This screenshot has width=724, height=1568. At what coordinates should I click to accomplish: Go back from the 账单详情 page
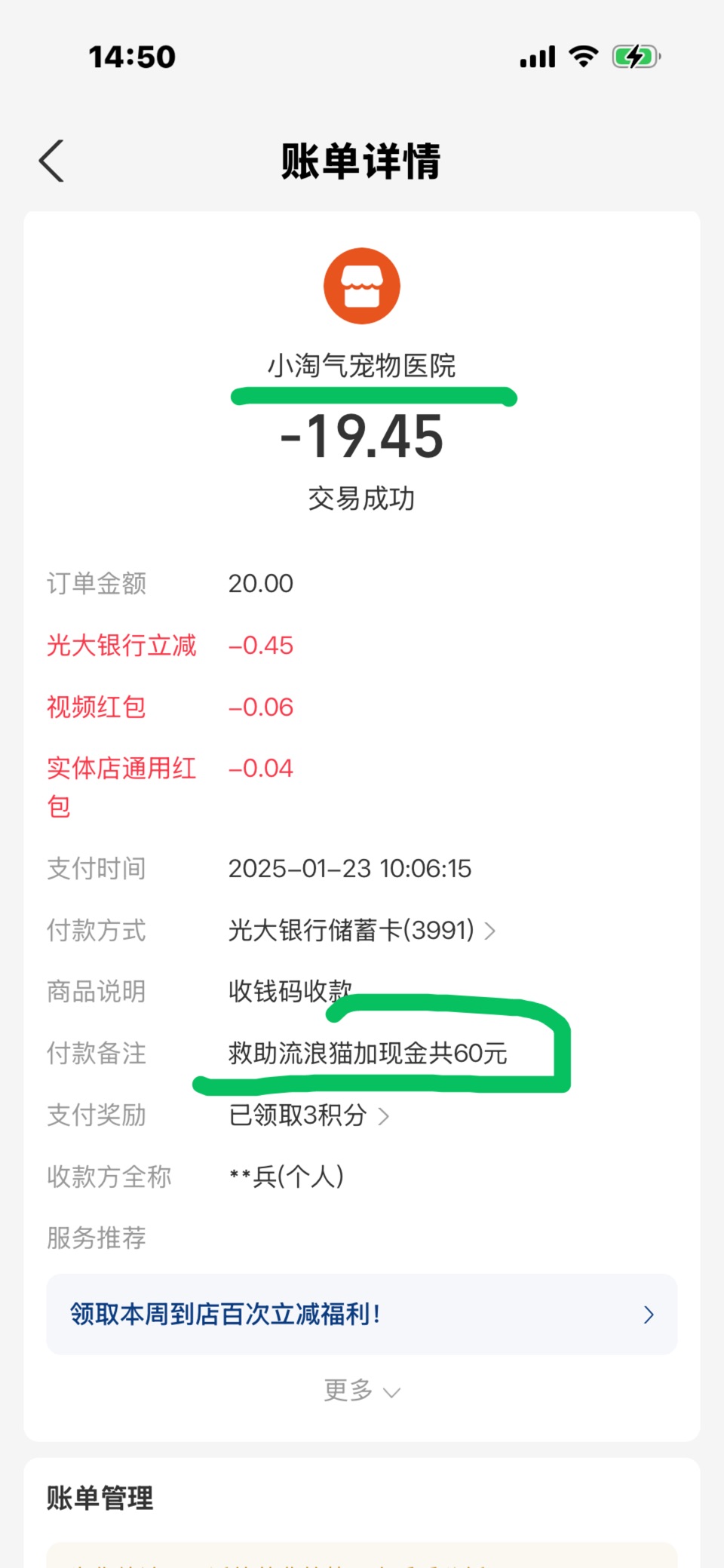(x=51, y=161)
